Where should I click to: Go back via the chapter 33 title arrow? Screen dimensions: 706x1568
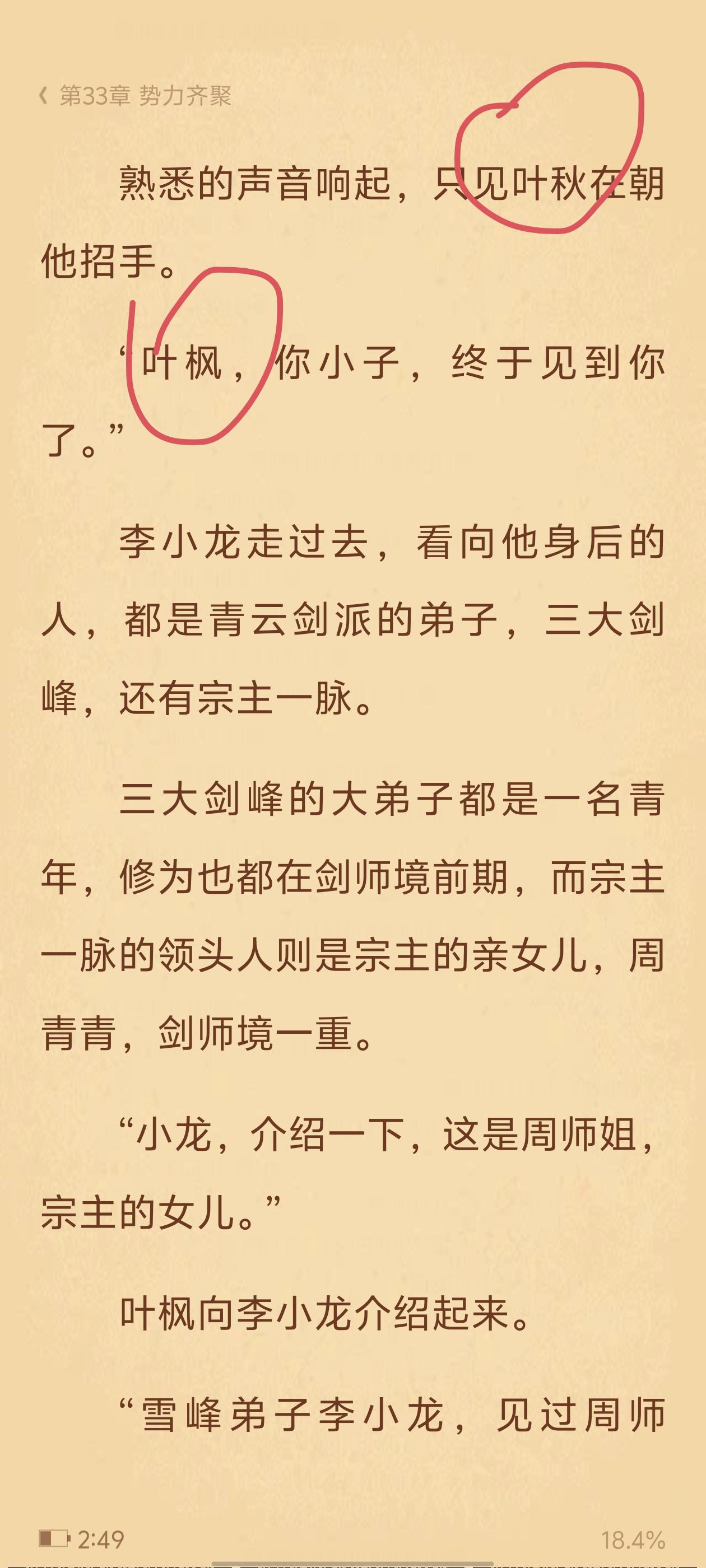click(43, 96)
